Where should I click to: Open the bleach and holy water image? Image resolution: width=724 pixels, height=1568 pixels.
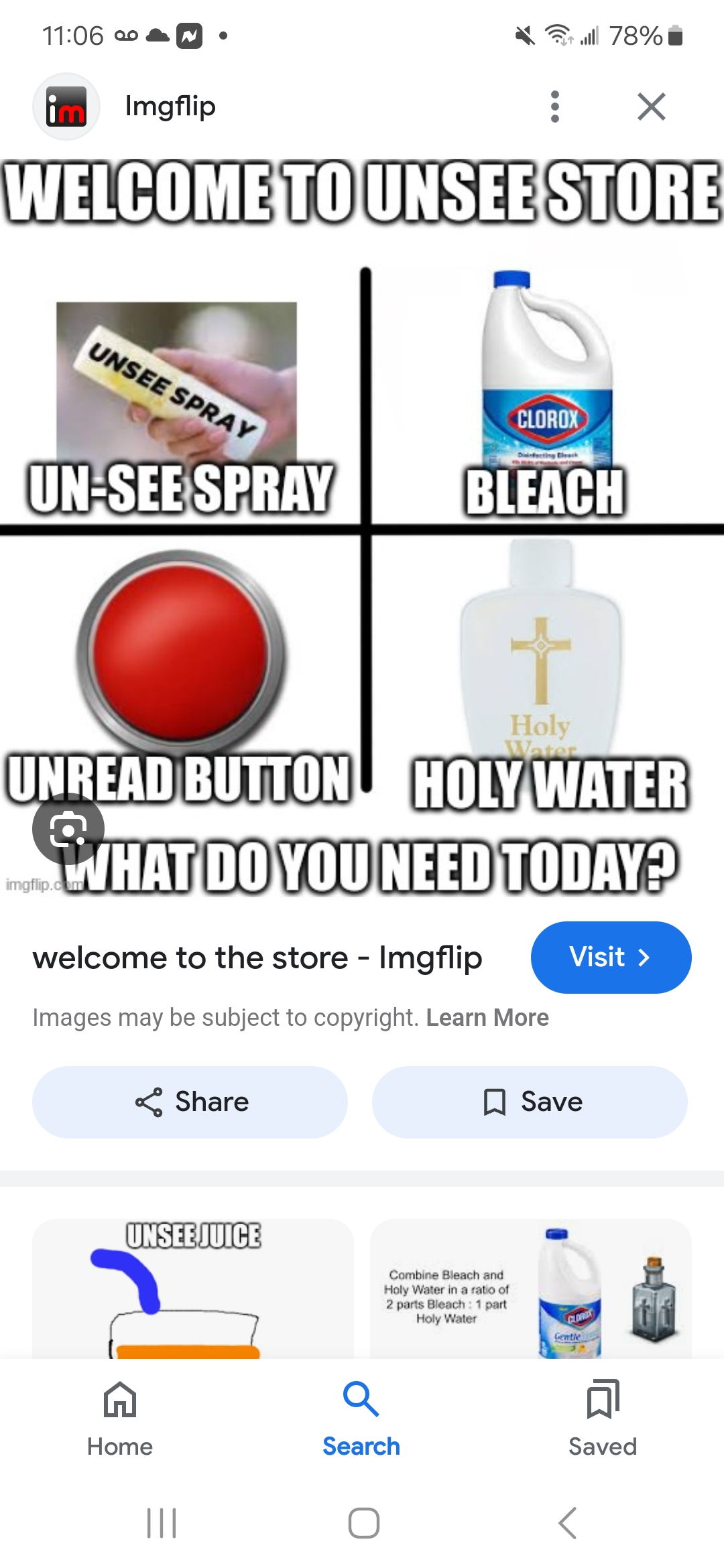(530, 1289)
